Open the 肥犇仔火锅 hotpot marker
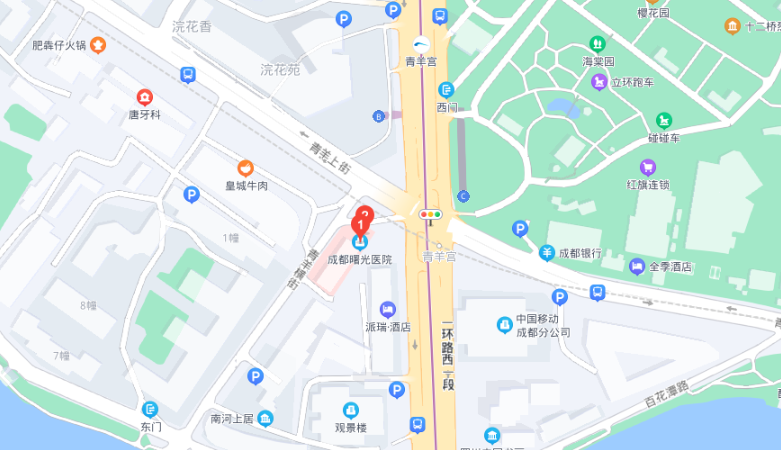Viewport: 781px width, 450px height. click(x=97, y=44)
